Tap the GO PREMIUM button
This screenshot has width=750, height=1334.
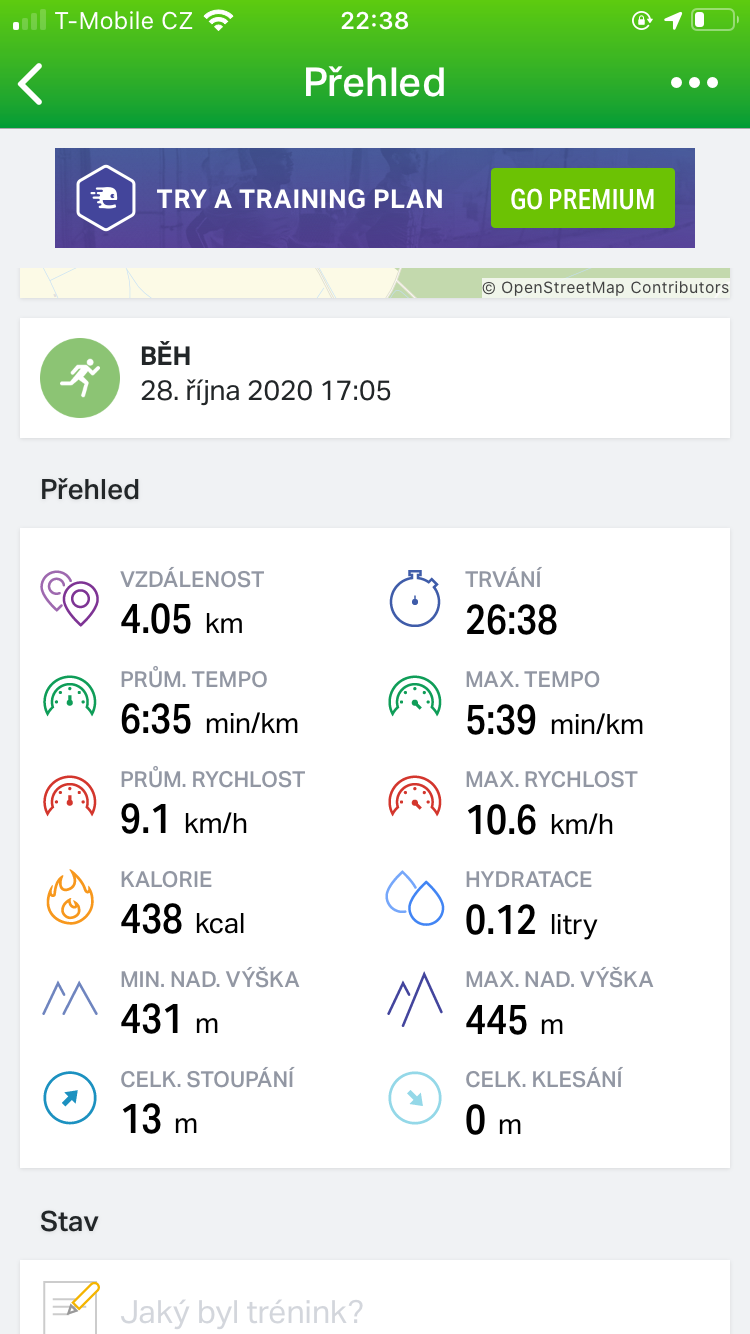tap(582, 198)
